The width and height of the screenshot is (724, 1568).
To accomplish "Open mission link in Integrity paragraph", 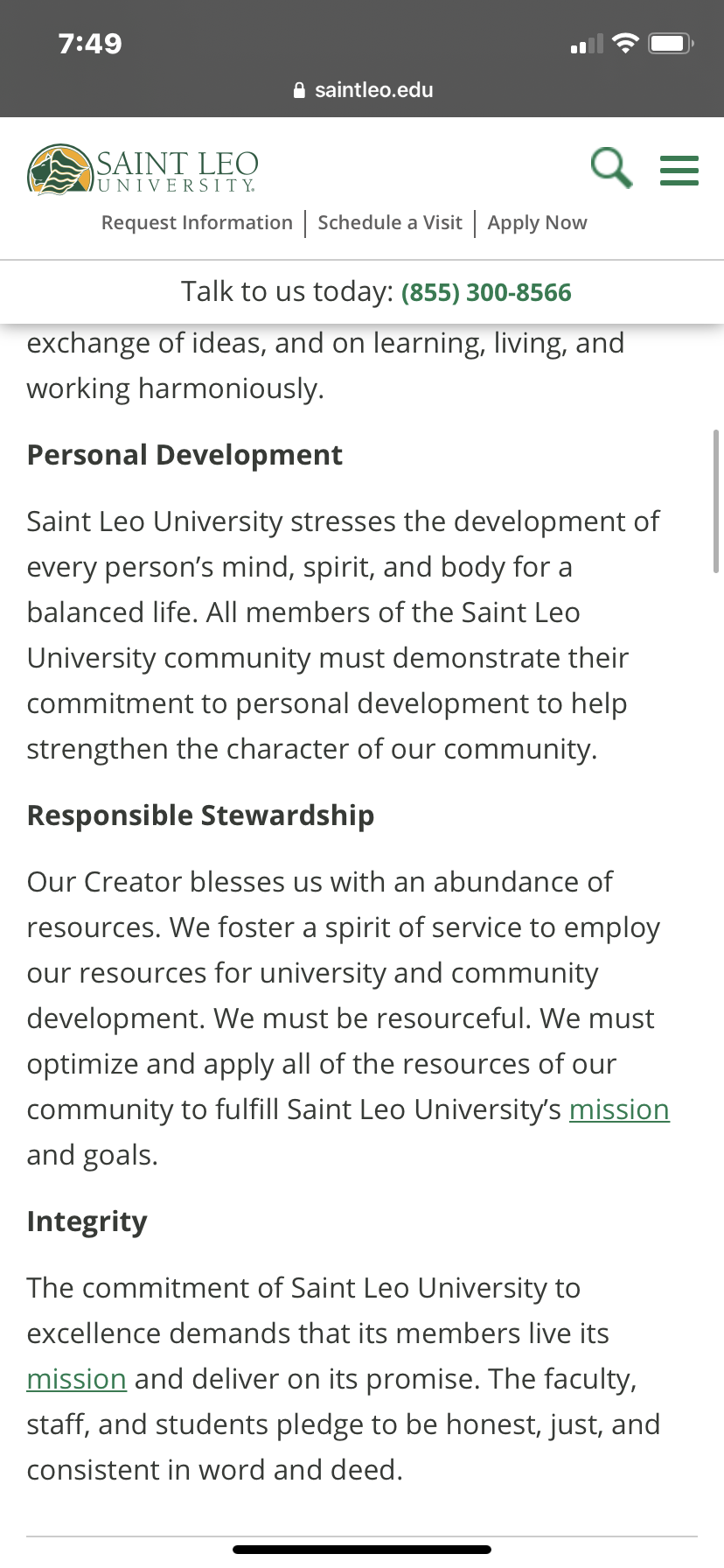I will click(77, 1379).
